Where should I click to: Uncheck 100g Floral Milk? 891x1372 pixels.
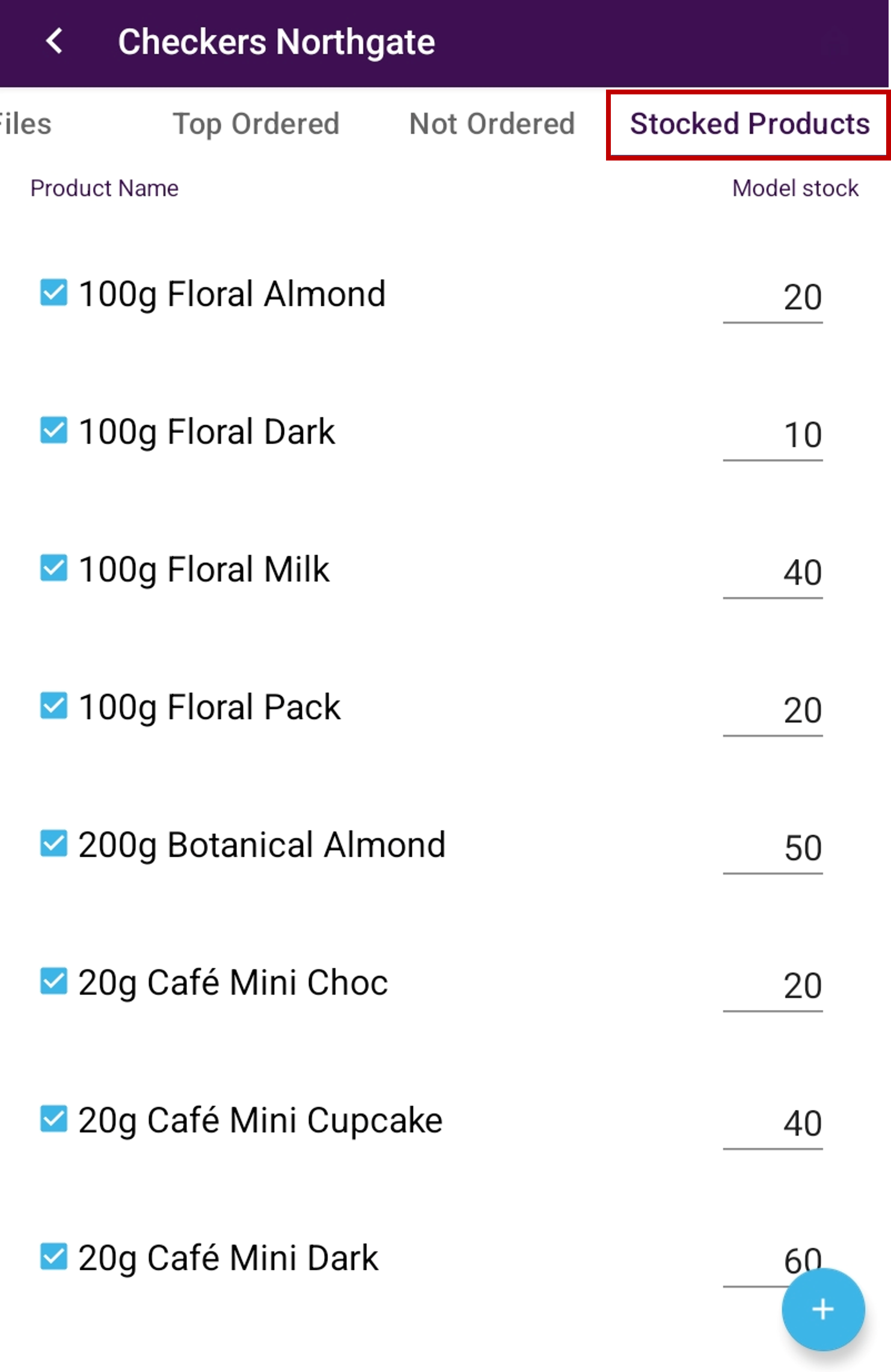tap(54, 569)
